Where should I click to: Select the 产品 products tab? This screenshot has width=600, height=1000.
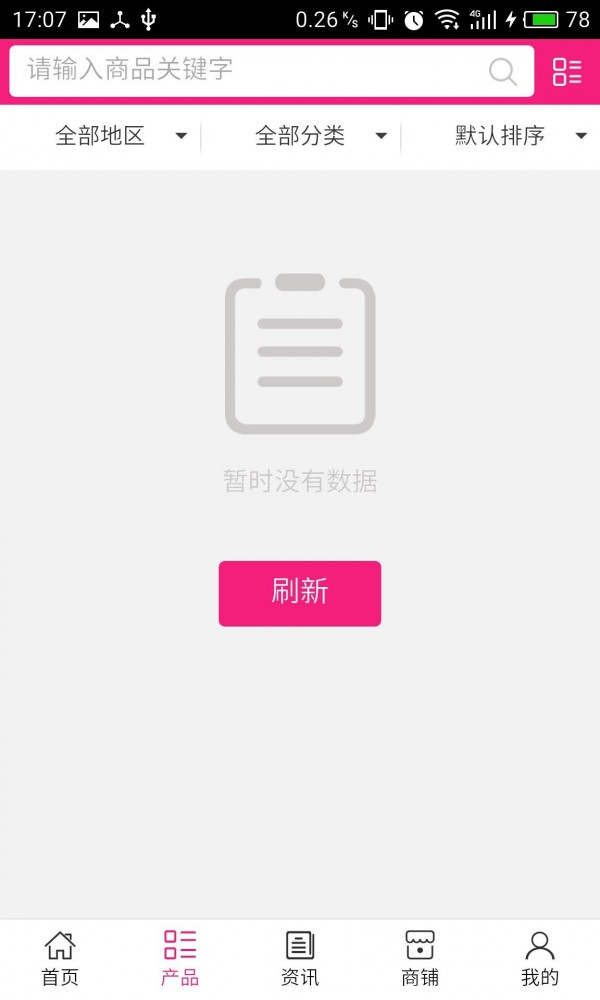180,958
